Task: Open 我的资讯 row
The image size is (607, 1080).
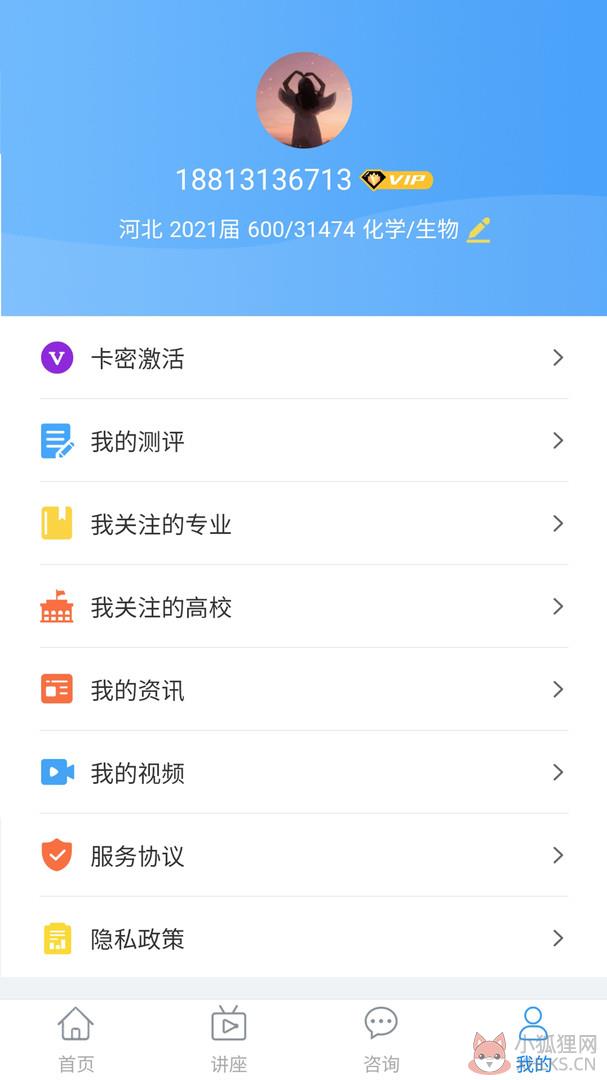Action: 304,689
